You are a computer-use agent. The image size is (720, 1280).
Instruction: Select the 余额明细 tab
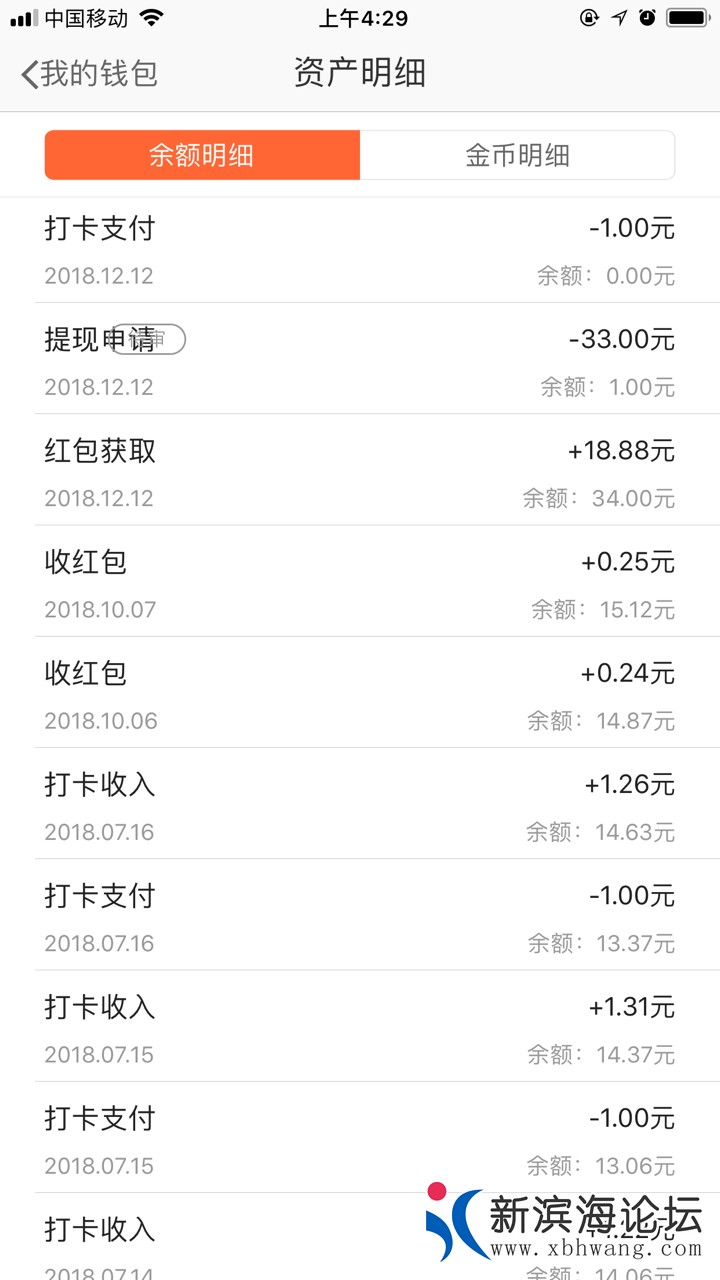click(202, 155)
